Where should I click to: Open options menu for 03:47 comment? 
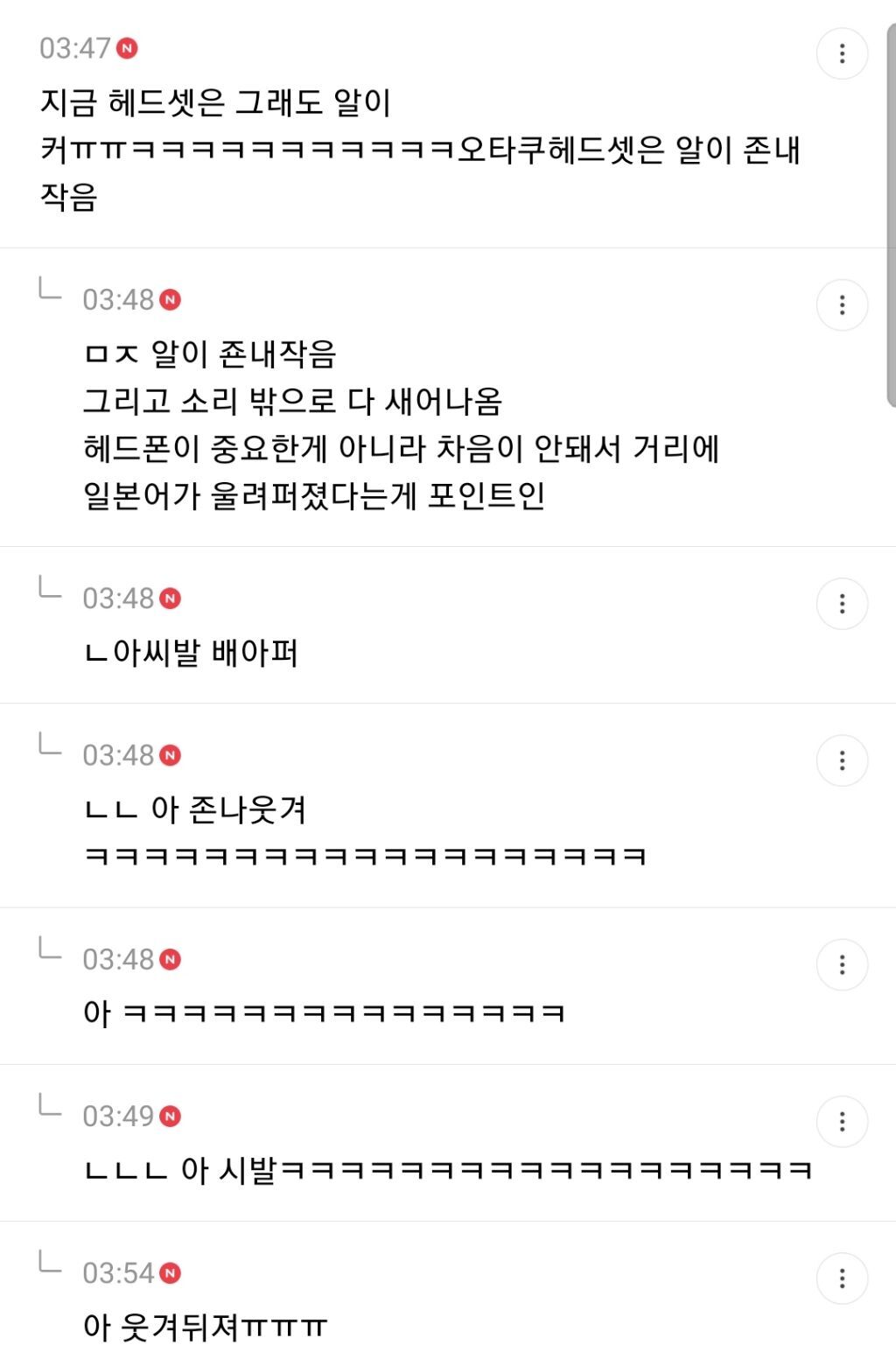click(x=842, y=54)
